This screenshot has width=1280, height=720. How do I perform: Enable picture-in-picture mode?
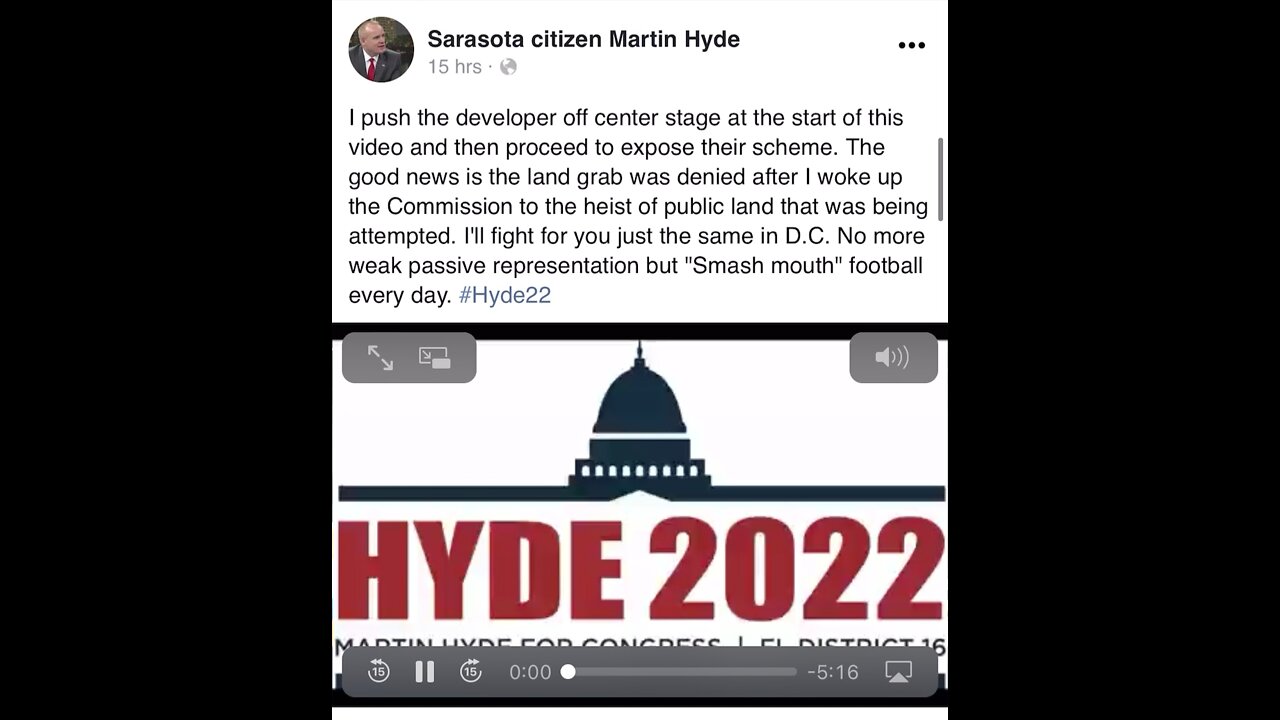tap(434, 358)
